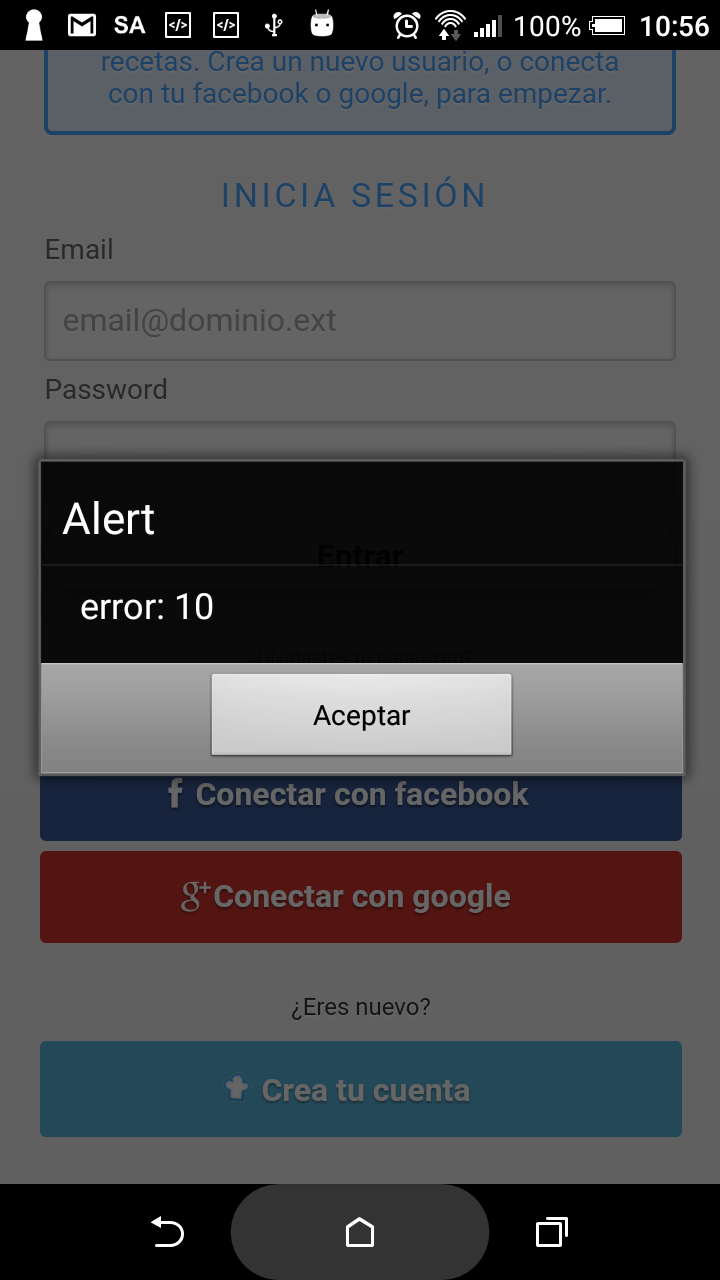Viewport: 720px width, 1280px height.
Task: Open the recent apps view
Action: (x=551, y=1233)
